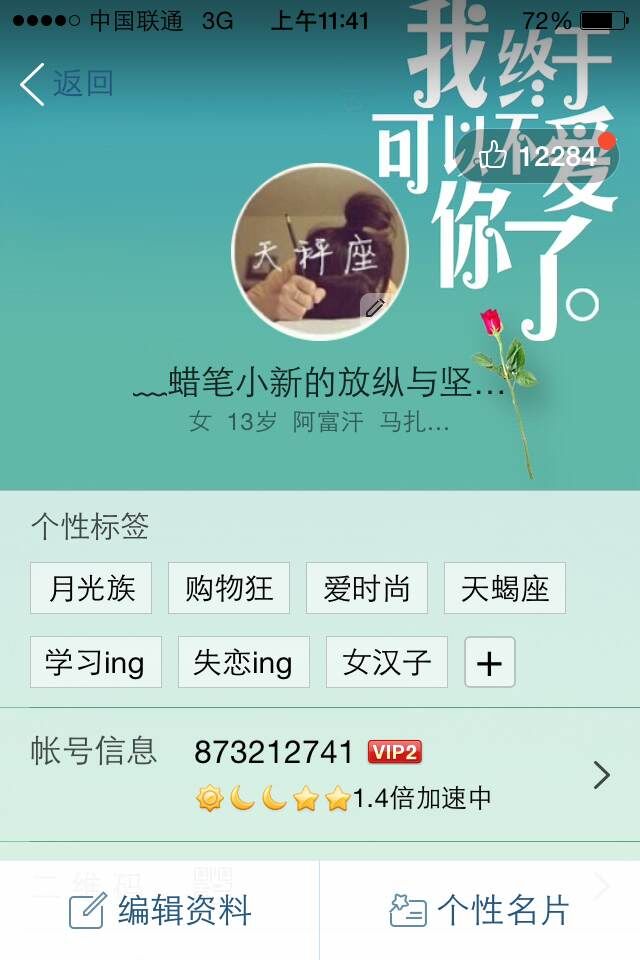The width and height of the screenshot is (640, 960).
Task: Select the 女汉子 tag chip
Action: pos(387,662)
